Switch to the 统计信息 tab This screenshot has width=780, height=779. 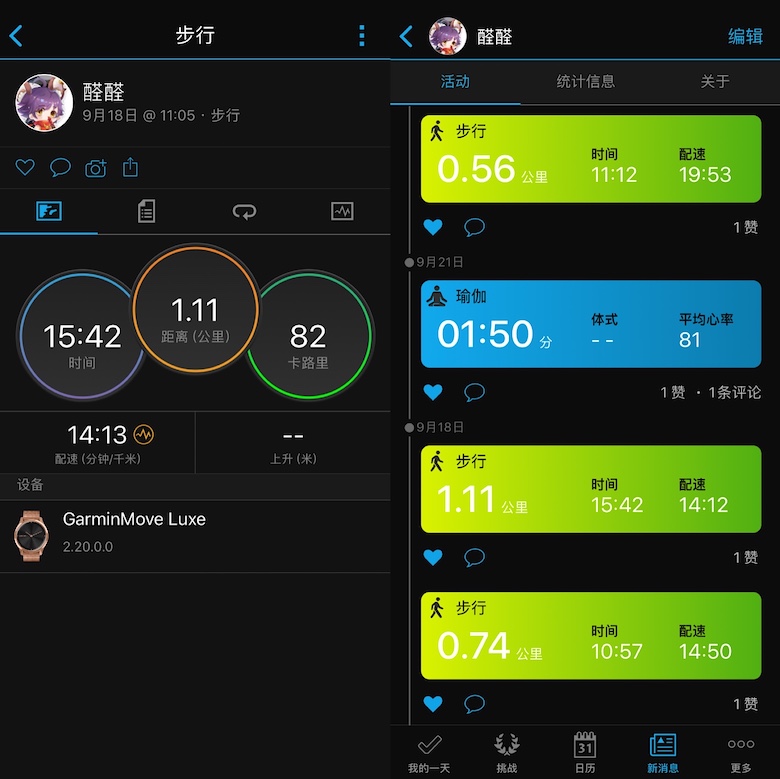click(x=585, y=82)
